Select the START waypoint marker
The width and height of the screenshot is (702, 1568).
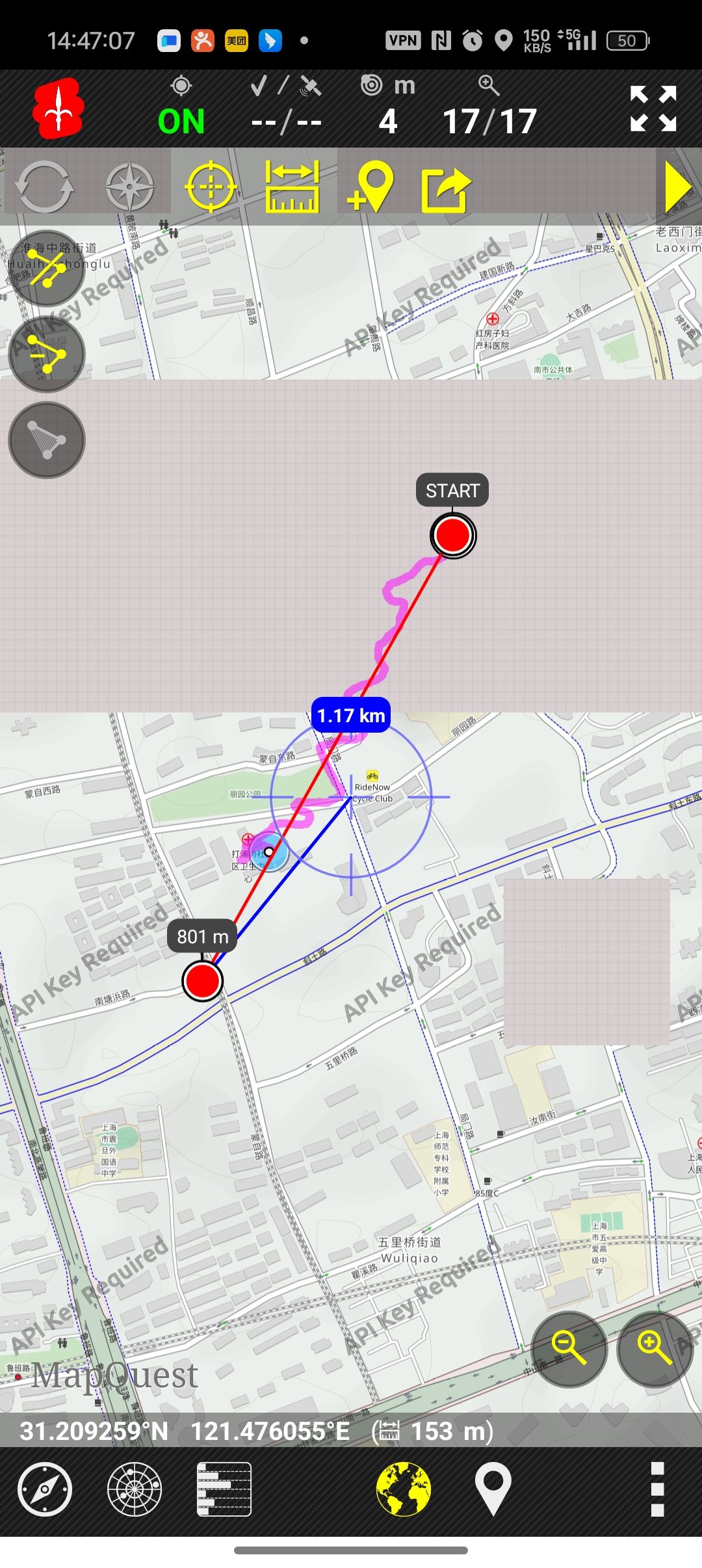(x=453, y=535)
